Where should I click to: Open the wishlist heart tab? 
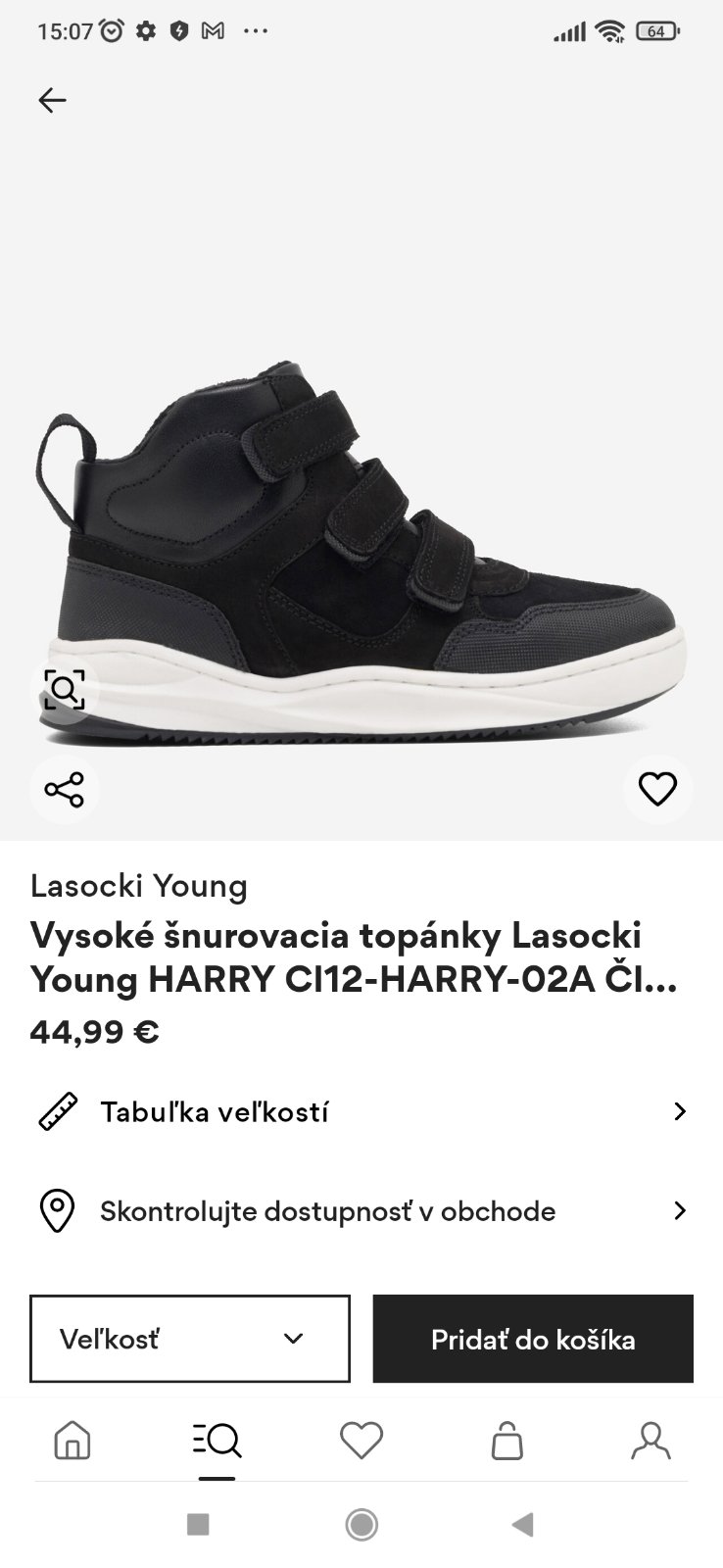pyautogui.click(x=361, y=1441)
